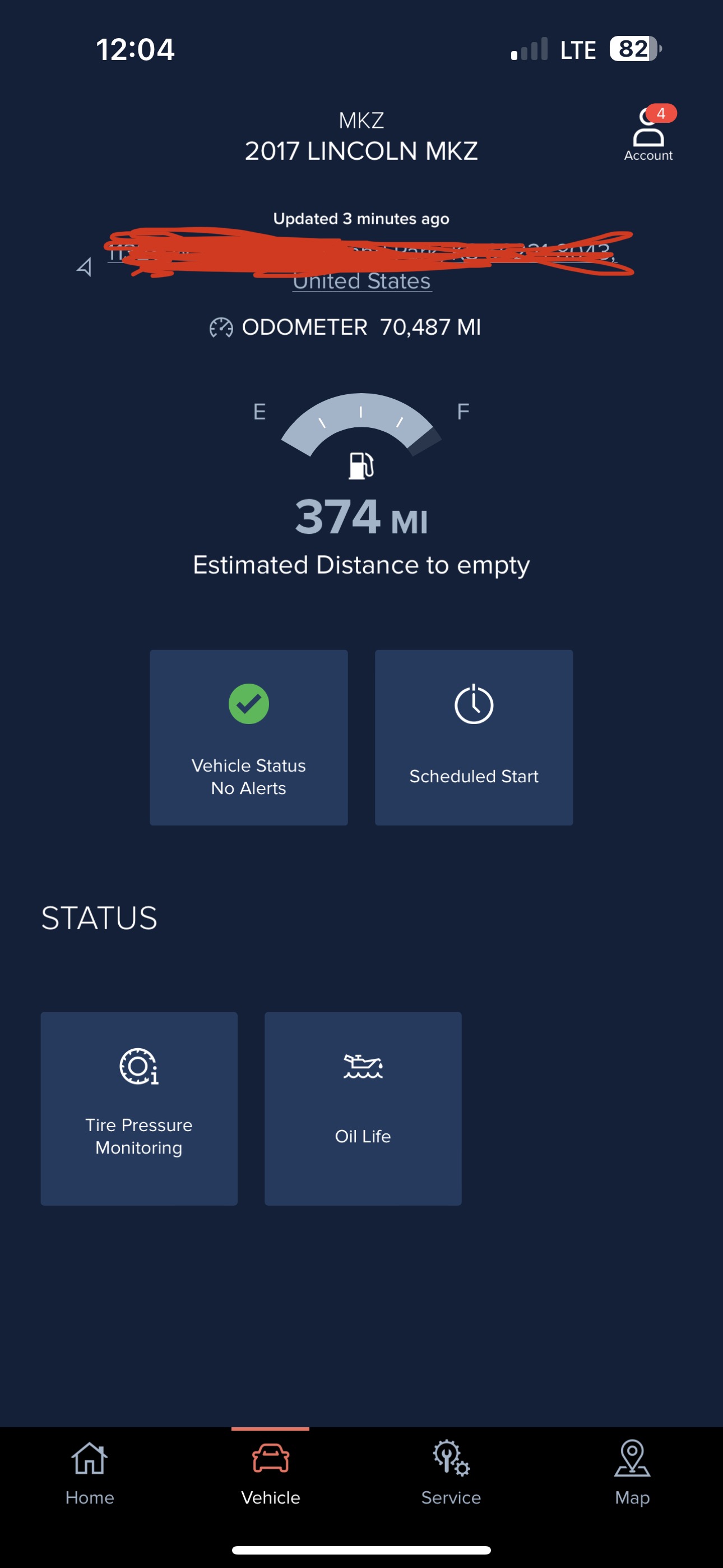
Task: View Tire Pressure Monitoring status
Action: pyautogui.click(x=139, y=1108)
